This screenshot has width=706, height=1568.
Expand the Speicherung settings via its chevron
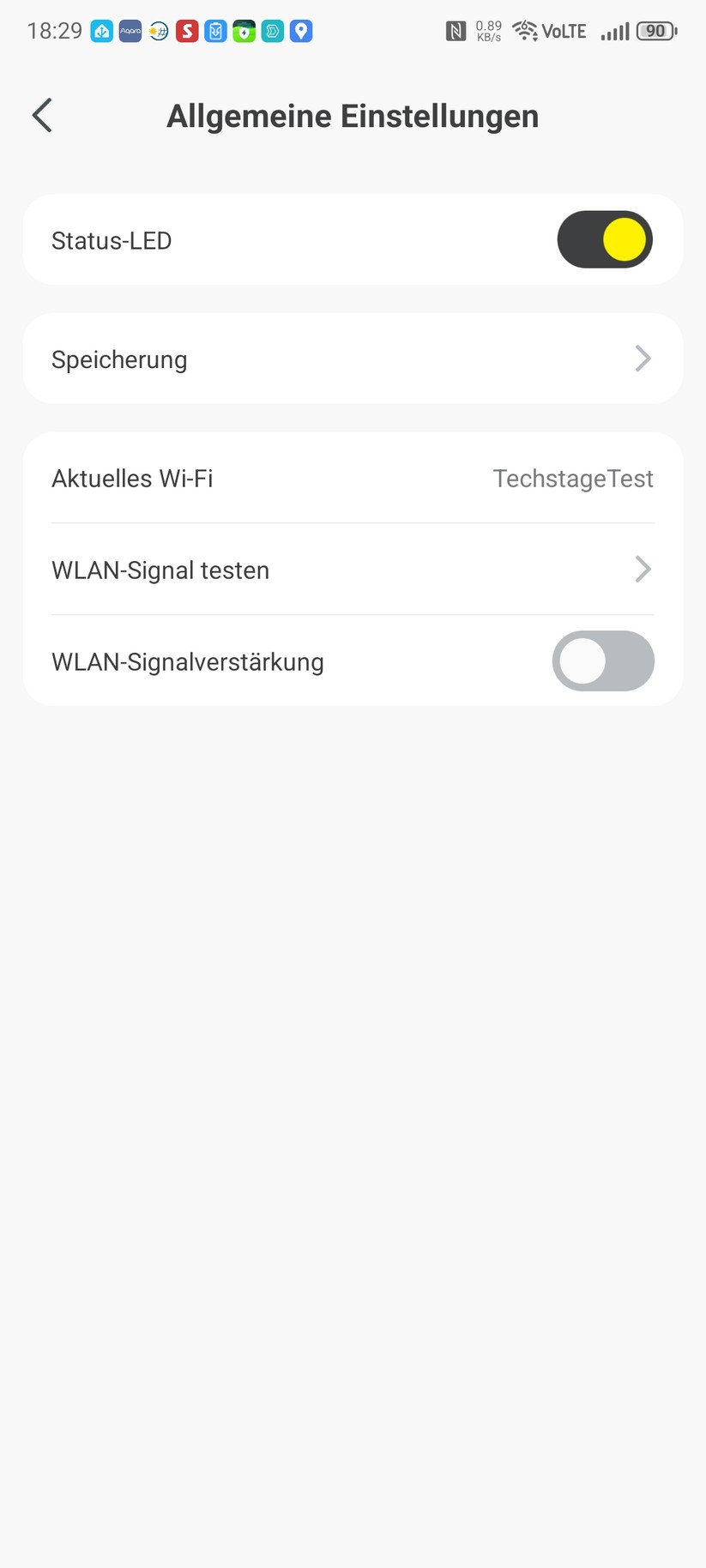642,359
